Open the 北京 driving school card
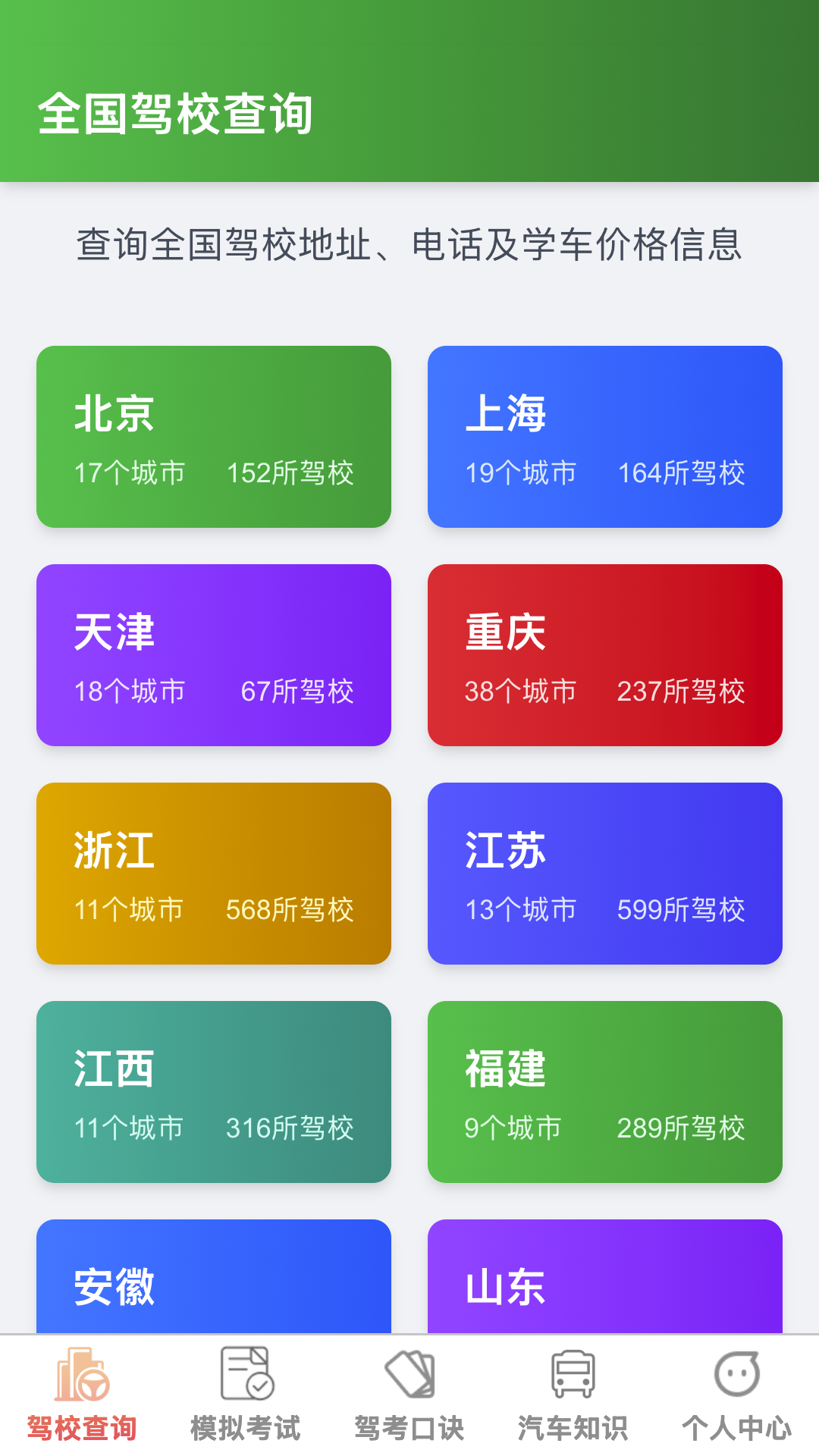819x1456 pixels. 214,437
